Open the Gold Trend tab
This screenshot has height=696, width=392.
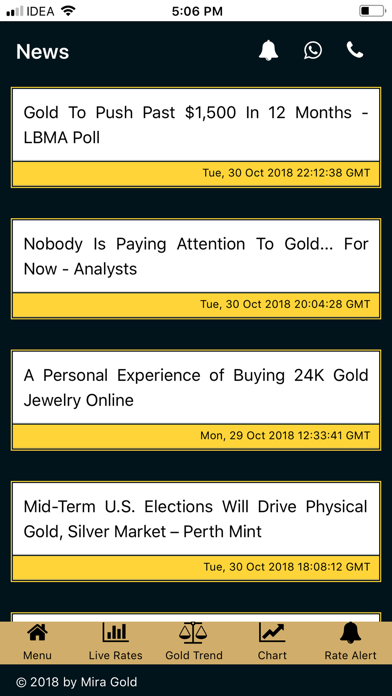194,642
